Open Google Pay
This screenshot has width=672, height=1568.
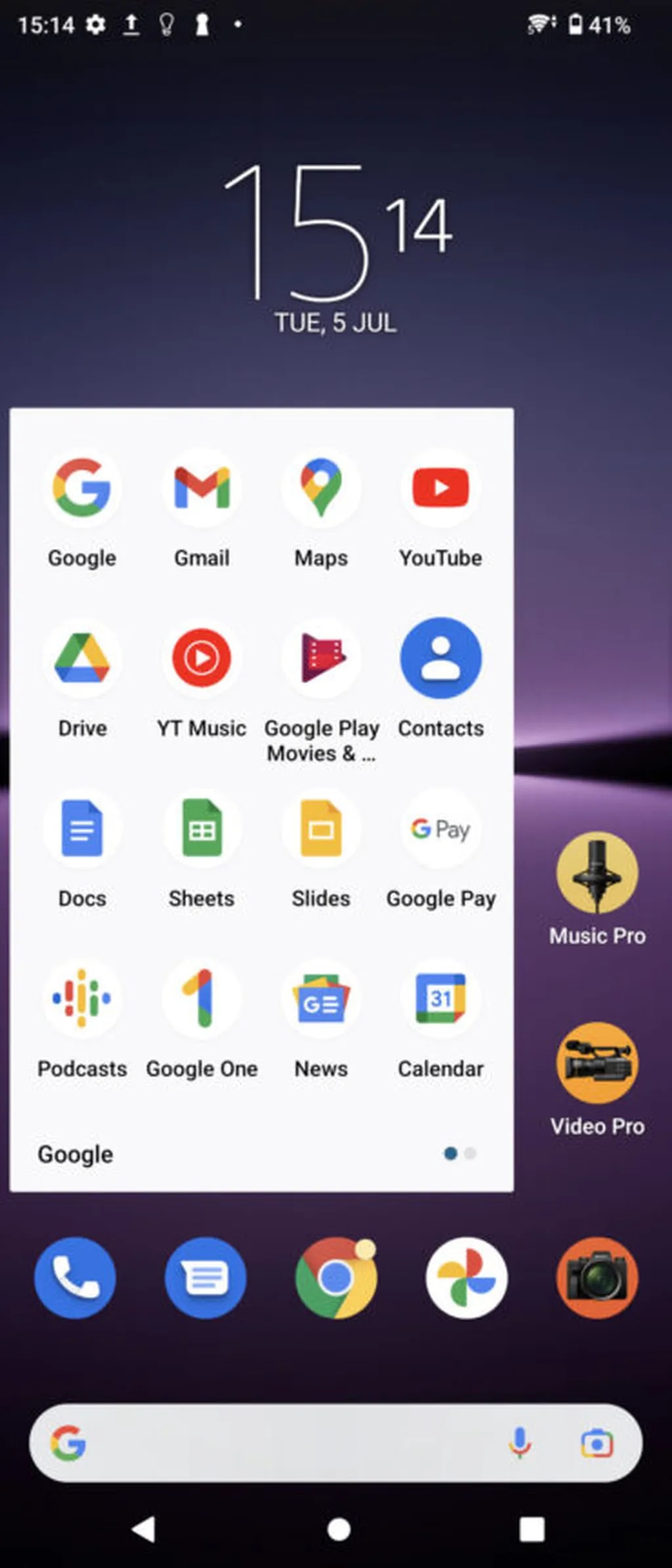click(x=440, y=830)
